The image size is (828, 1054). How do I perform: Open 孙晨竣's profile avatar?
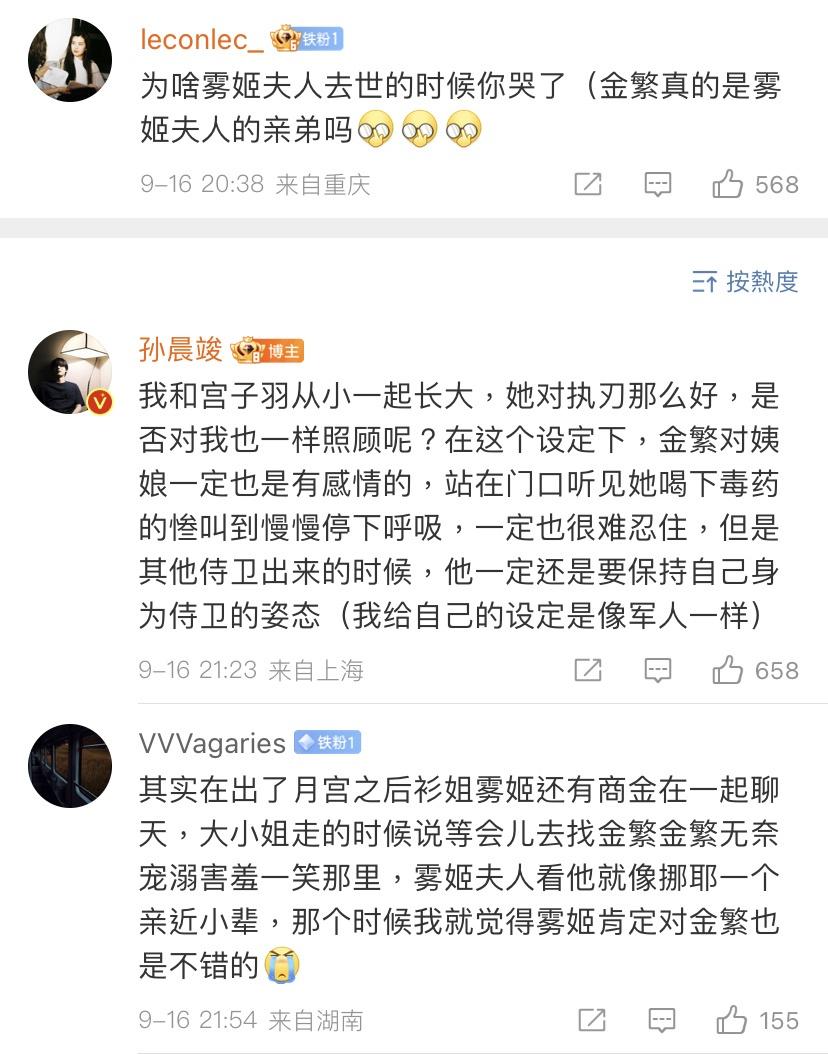coord(70,372)
